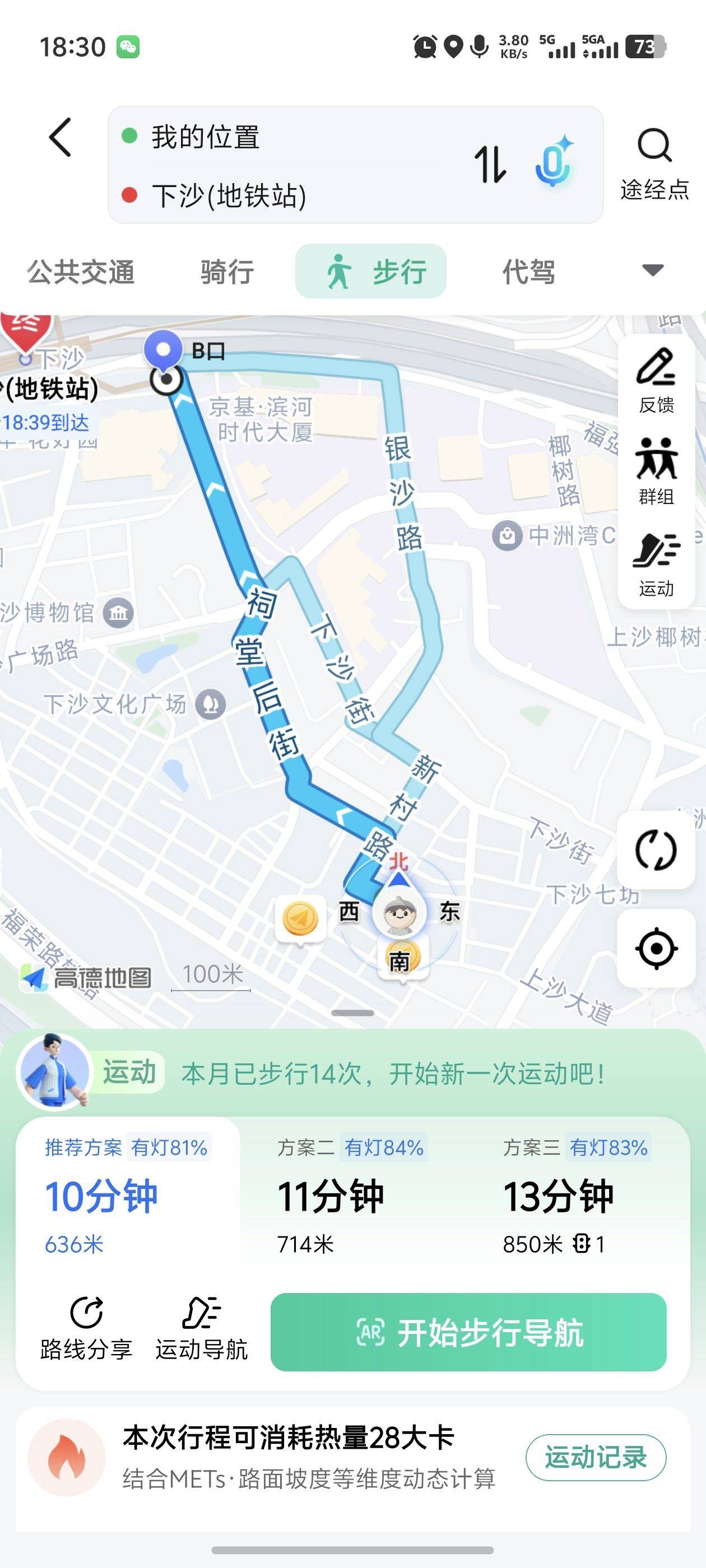Screen dimensions: 706x1568
Task: Open 反馈 feedback on the map
Action: (x=656, y=381)
